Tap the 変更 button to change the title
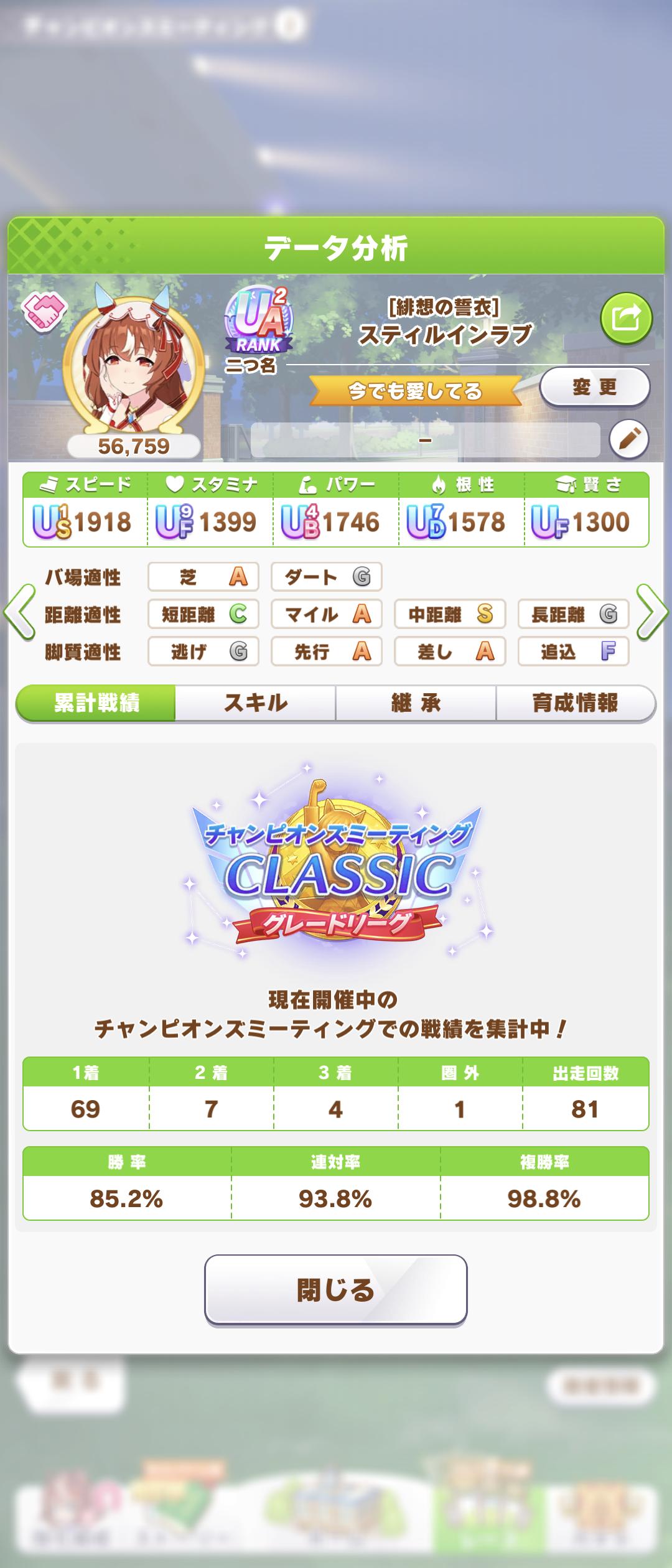672x1568 pixels. tap(594, 388)
